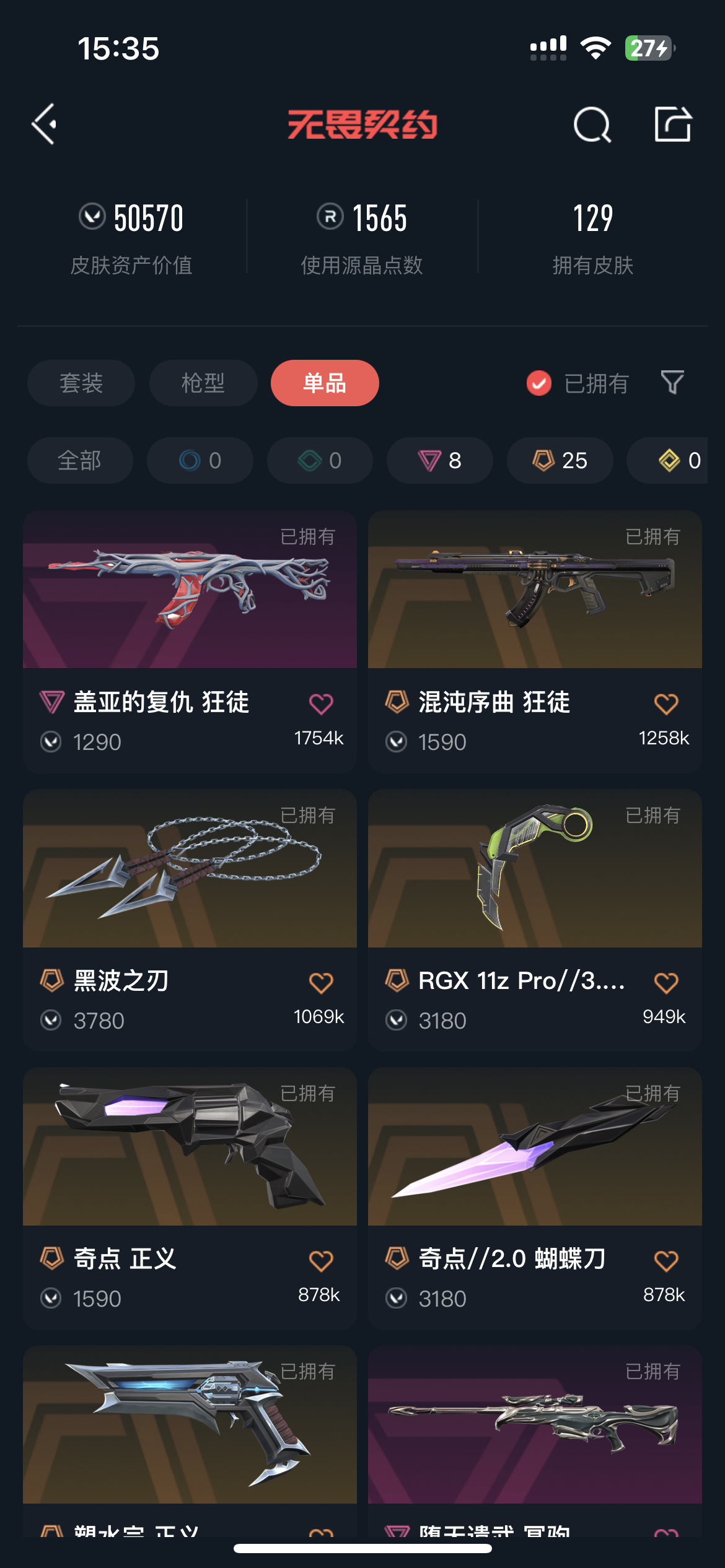Like the 奇点 正义 skin
This screenshot has width=725, height=1568.
(x=321, y=1261)
